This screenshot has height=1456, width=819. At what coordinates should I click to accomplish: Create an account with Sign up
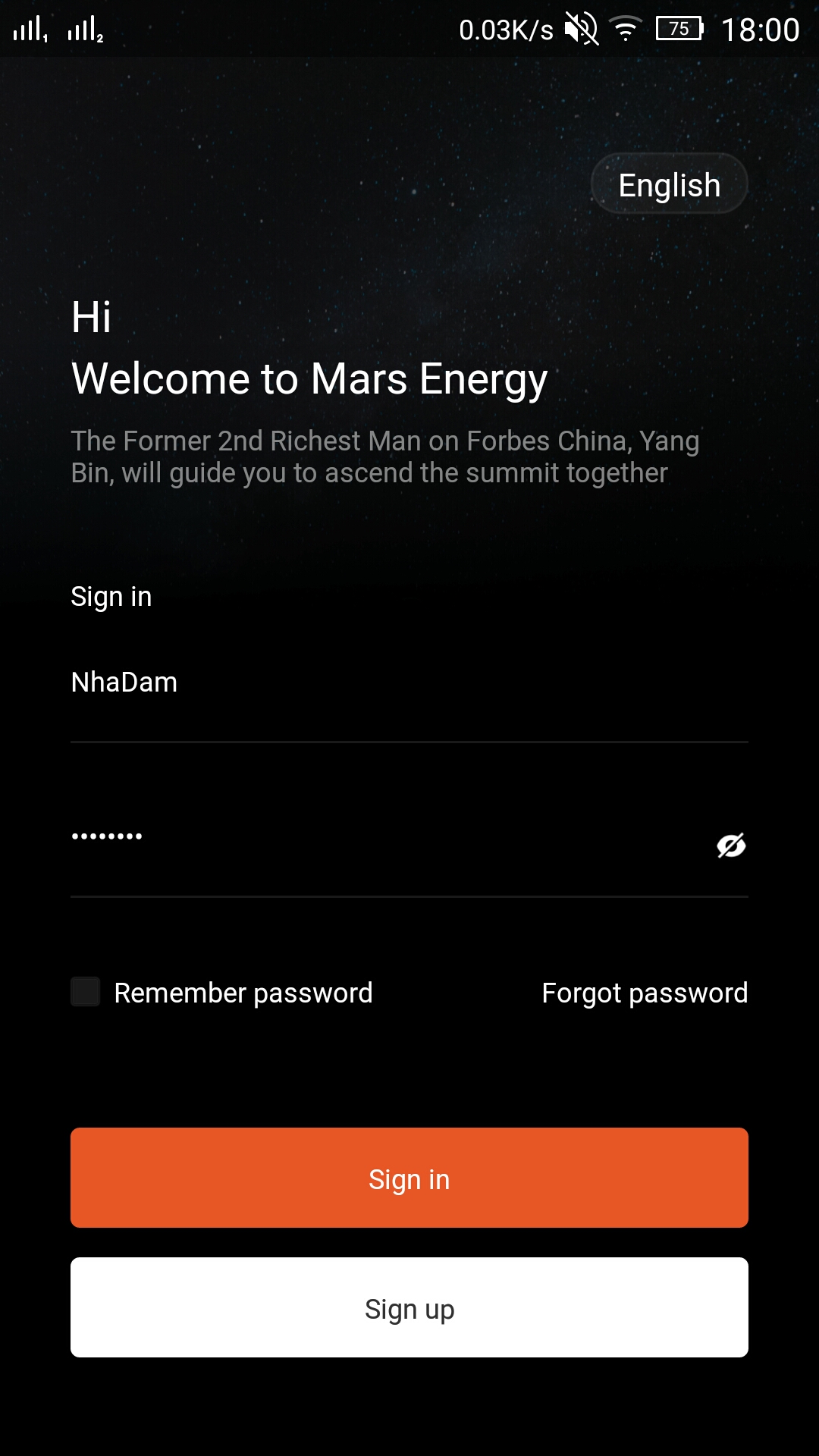pyautogui.click(x=409, y=1308)
